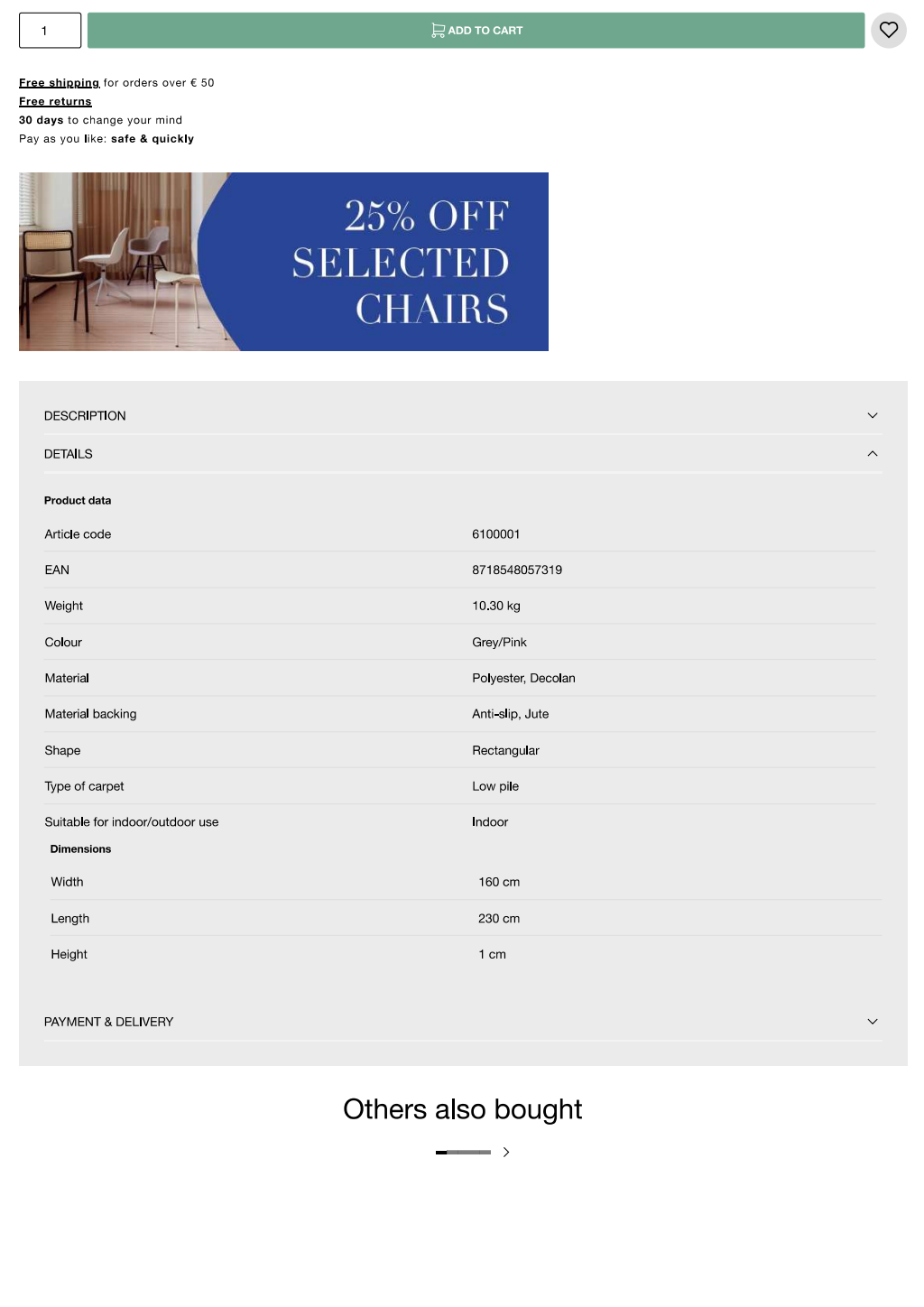Screen dimensions: 924x1307
Task: Expand Payment & Delivery section
Action: pyautogui.click(x=462, y=1022)
